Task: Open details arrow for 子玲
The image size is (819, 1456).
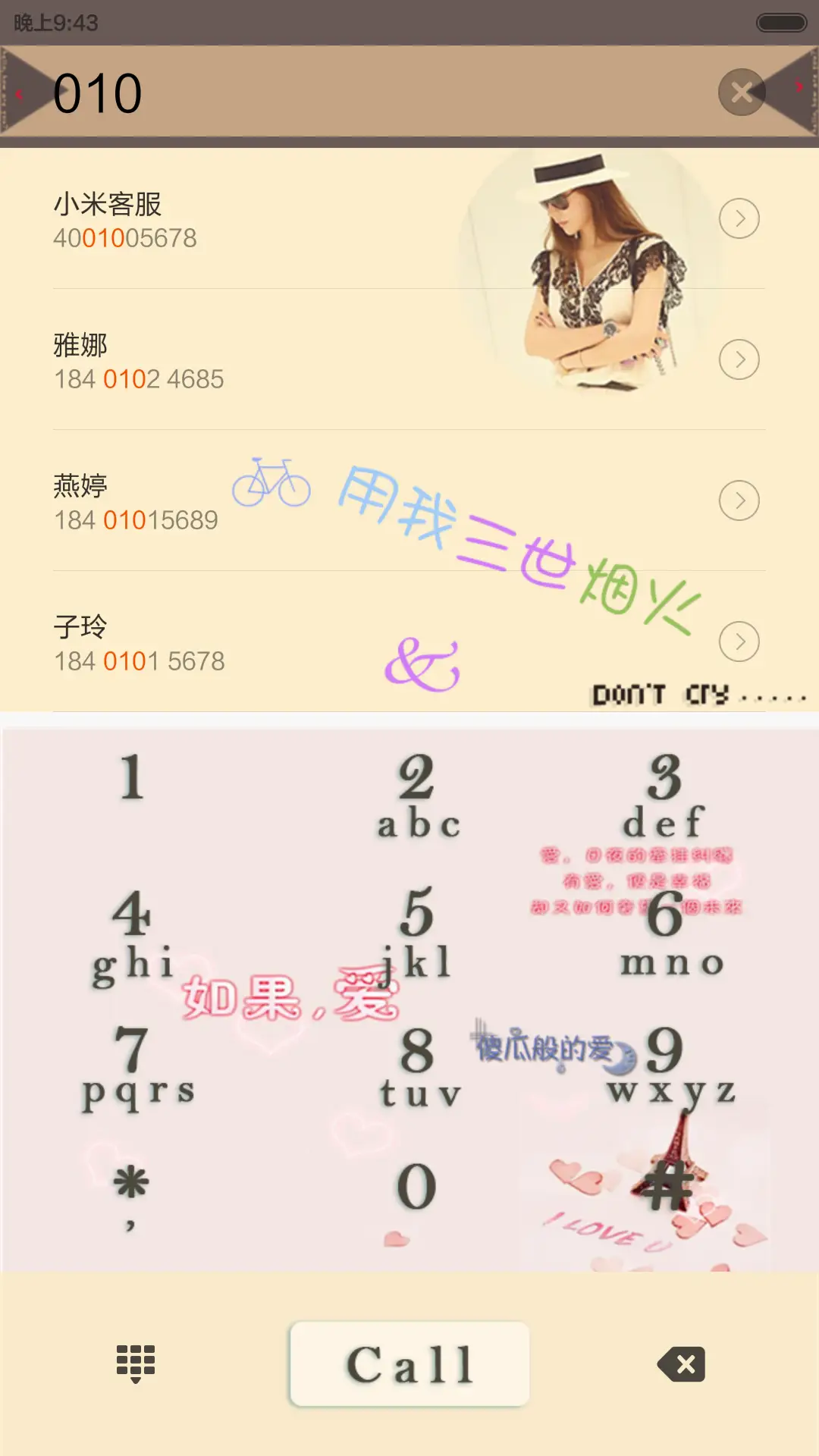Action: click(739, 642)
